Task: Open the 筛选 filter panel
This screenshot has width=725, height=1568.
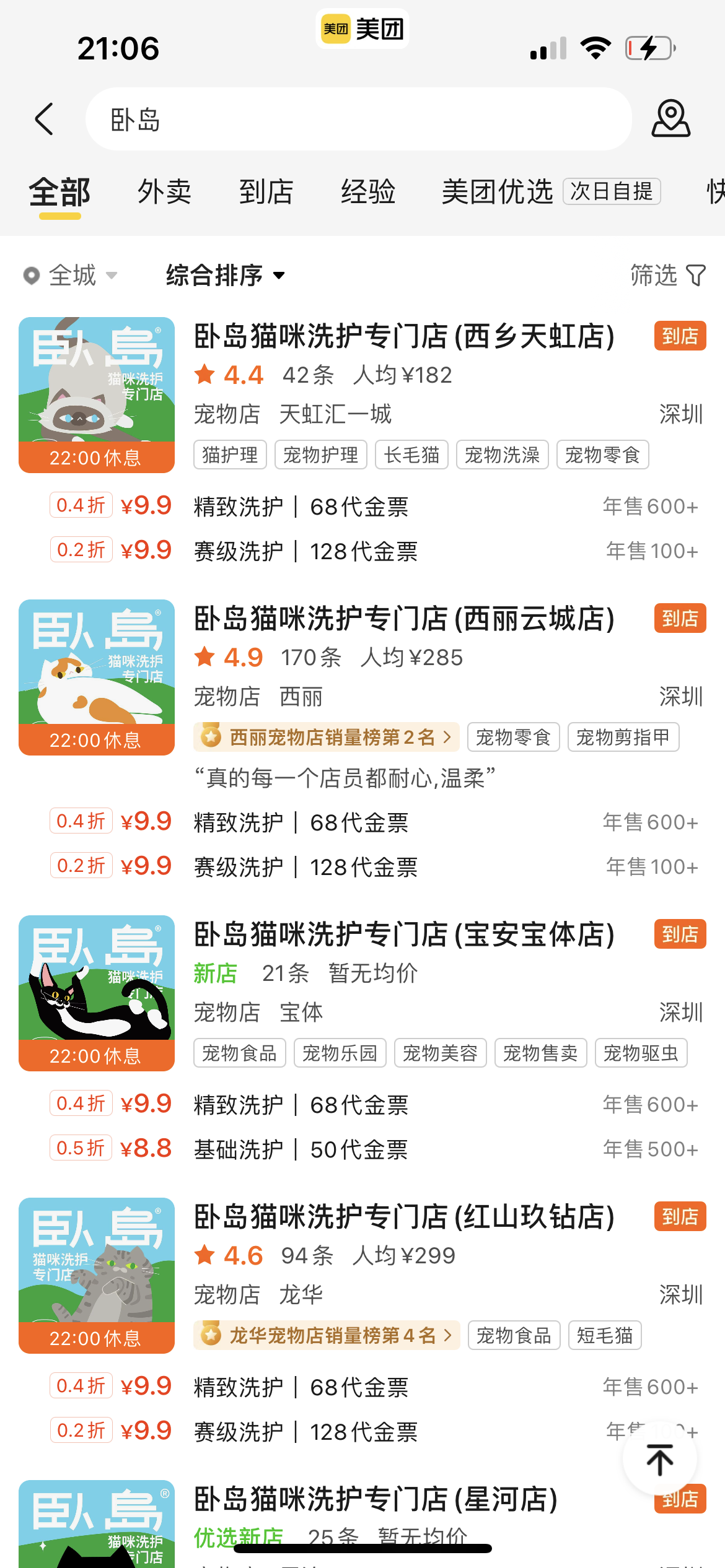Action: (667, 276)
